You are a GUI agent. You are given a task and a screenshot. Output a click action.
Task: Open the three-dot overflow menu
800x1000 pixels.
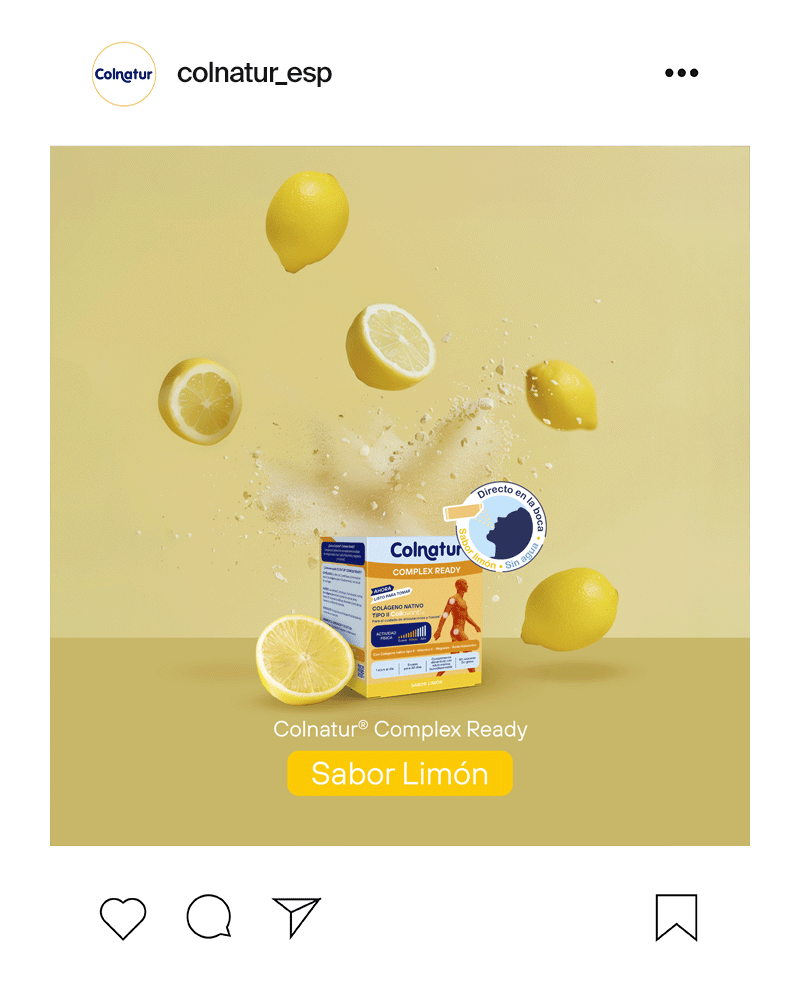pyautogui.click(x=681, y=73)
